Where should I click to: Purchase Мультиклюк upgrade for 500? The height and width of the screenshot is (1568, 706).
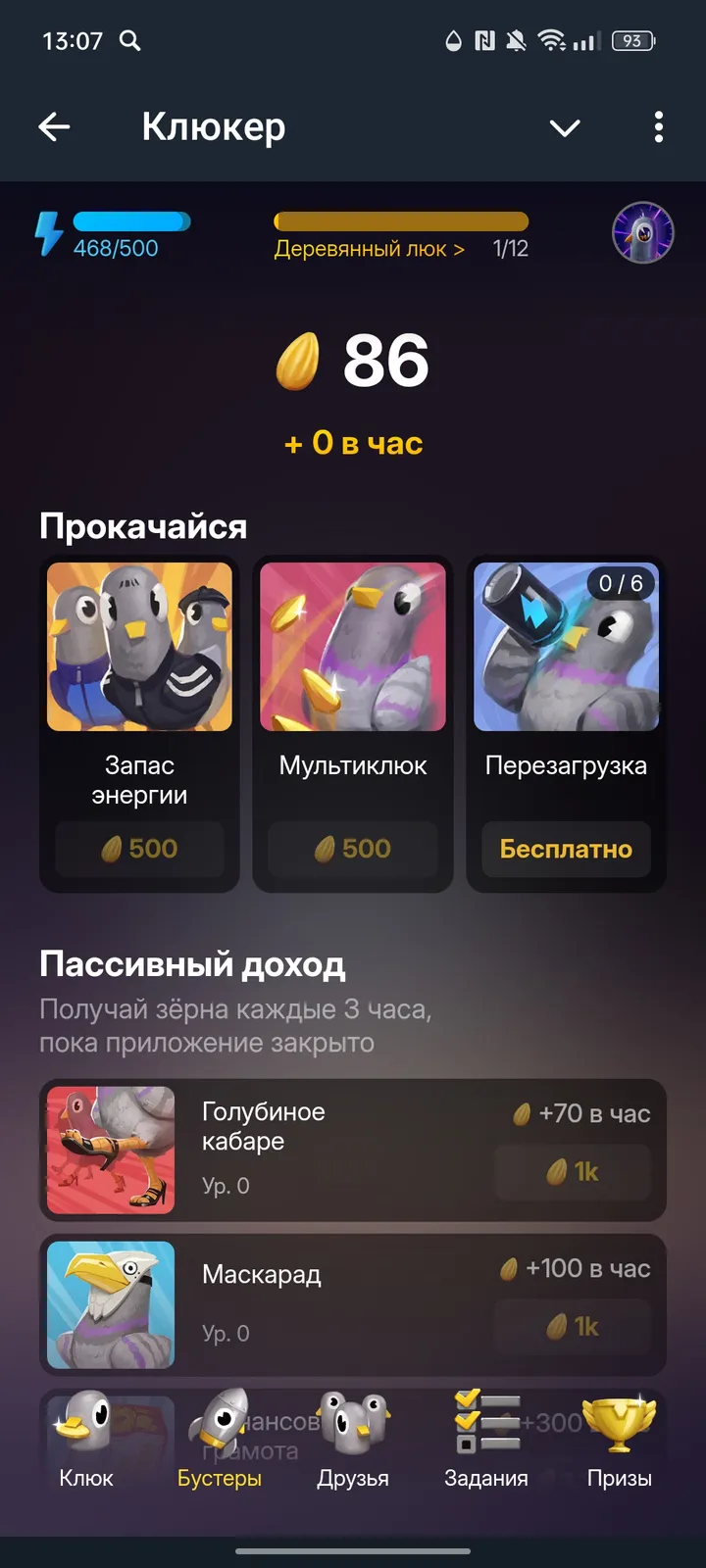[352, 850]
